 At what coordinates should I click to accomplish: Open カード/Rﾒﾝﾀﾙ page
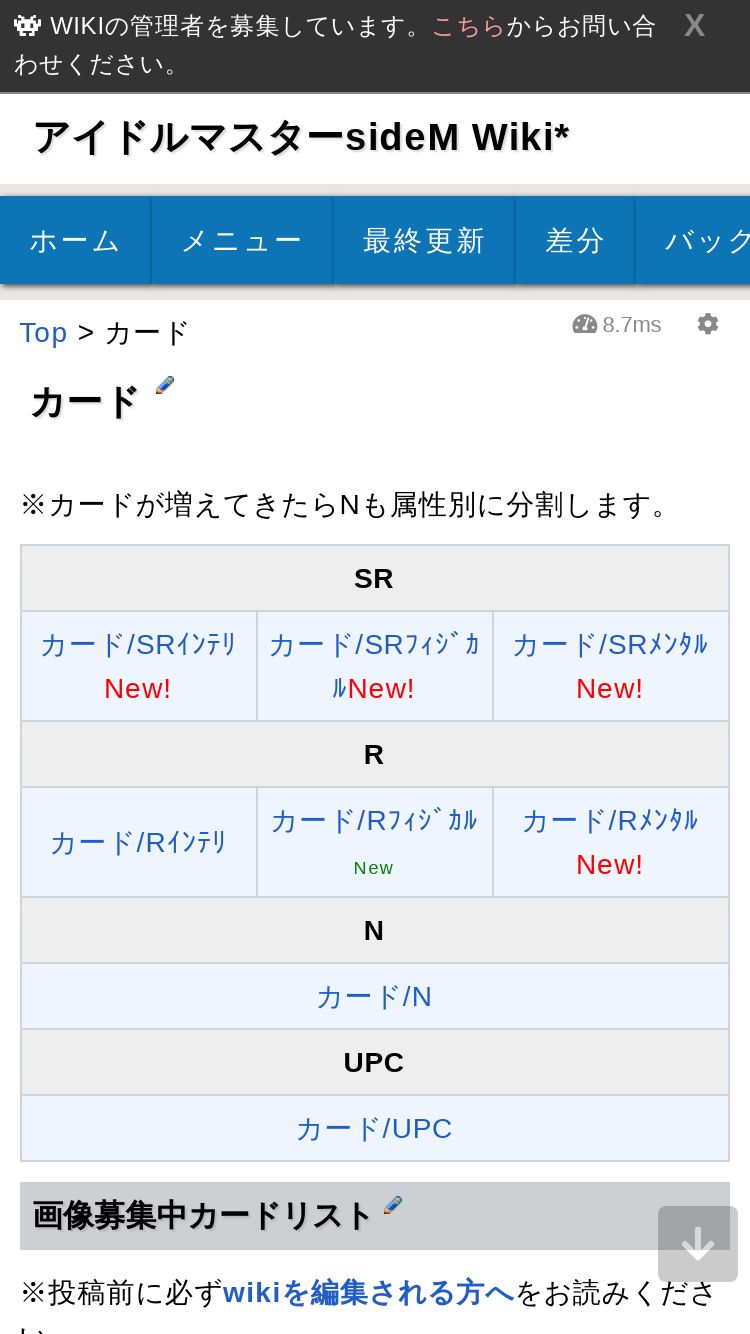click(610, 821)
